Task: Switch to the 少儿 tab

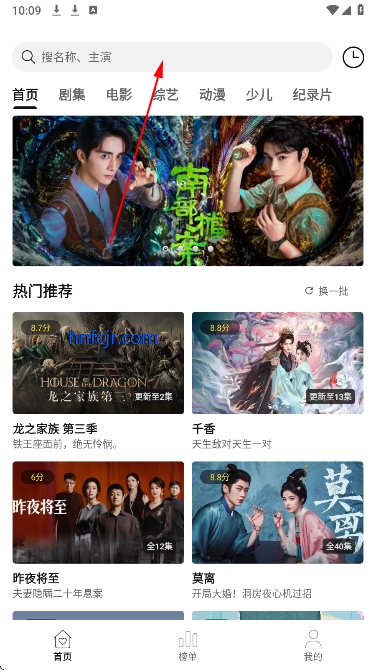Action: [259, 94]
